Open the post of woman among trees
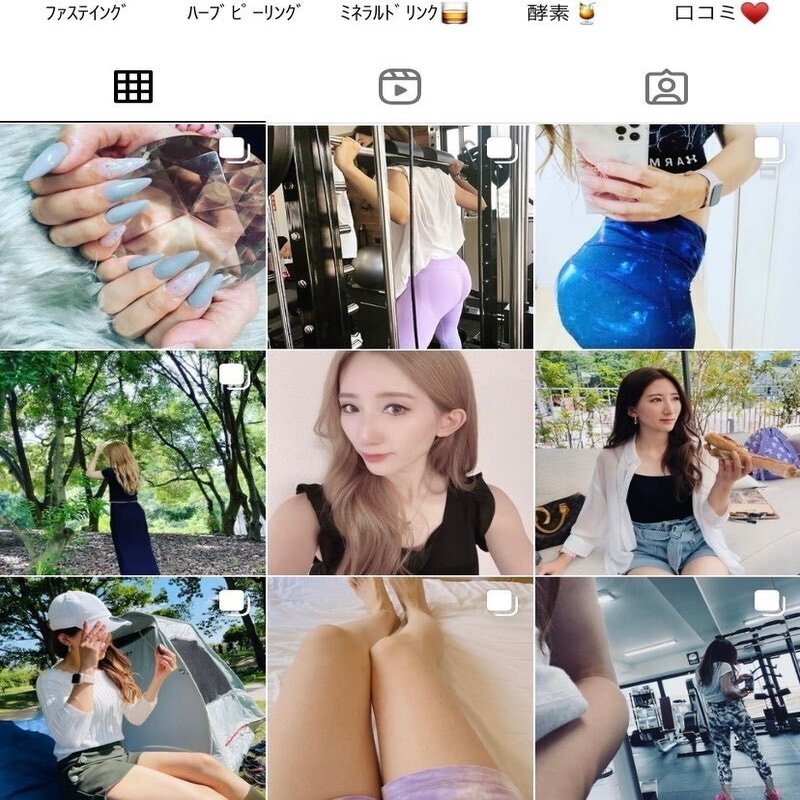The image size is (800, 800). coord(133,462)
